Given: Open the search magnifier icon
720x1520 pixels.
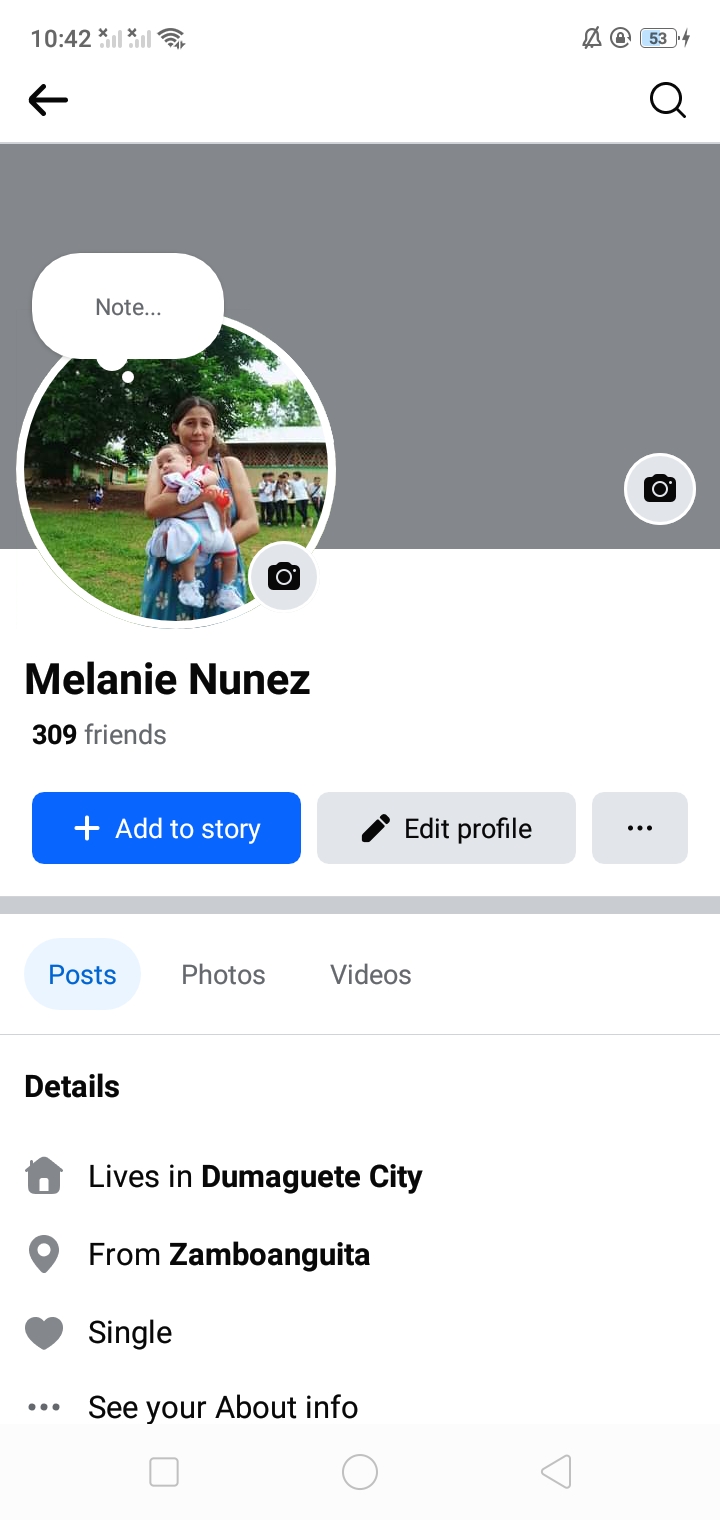Looking at the screenshot, I should [x=667, y=100].
